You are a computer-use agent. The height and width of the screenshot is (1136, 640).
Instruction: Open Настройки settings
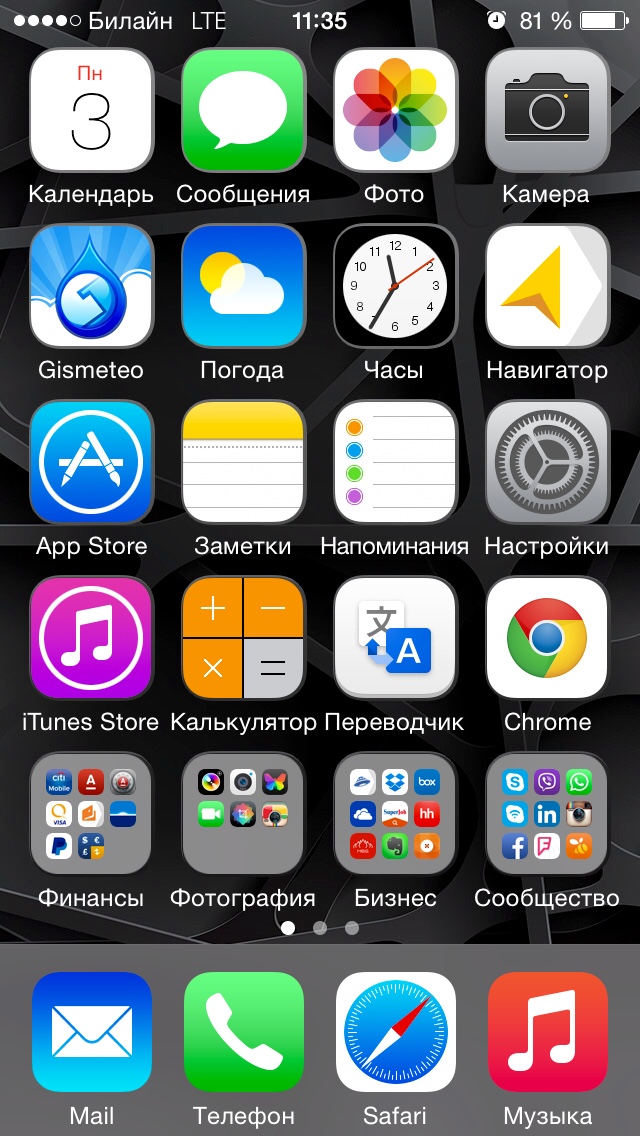coord(547,462)
